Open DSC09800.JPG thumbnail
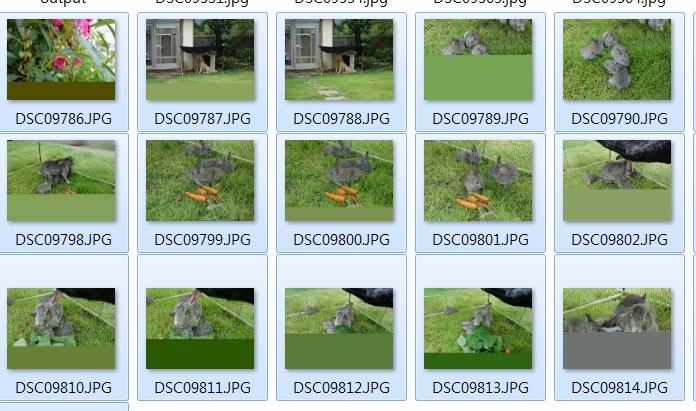696x411 pixels. pyautogui.click(x=339, y=181)
